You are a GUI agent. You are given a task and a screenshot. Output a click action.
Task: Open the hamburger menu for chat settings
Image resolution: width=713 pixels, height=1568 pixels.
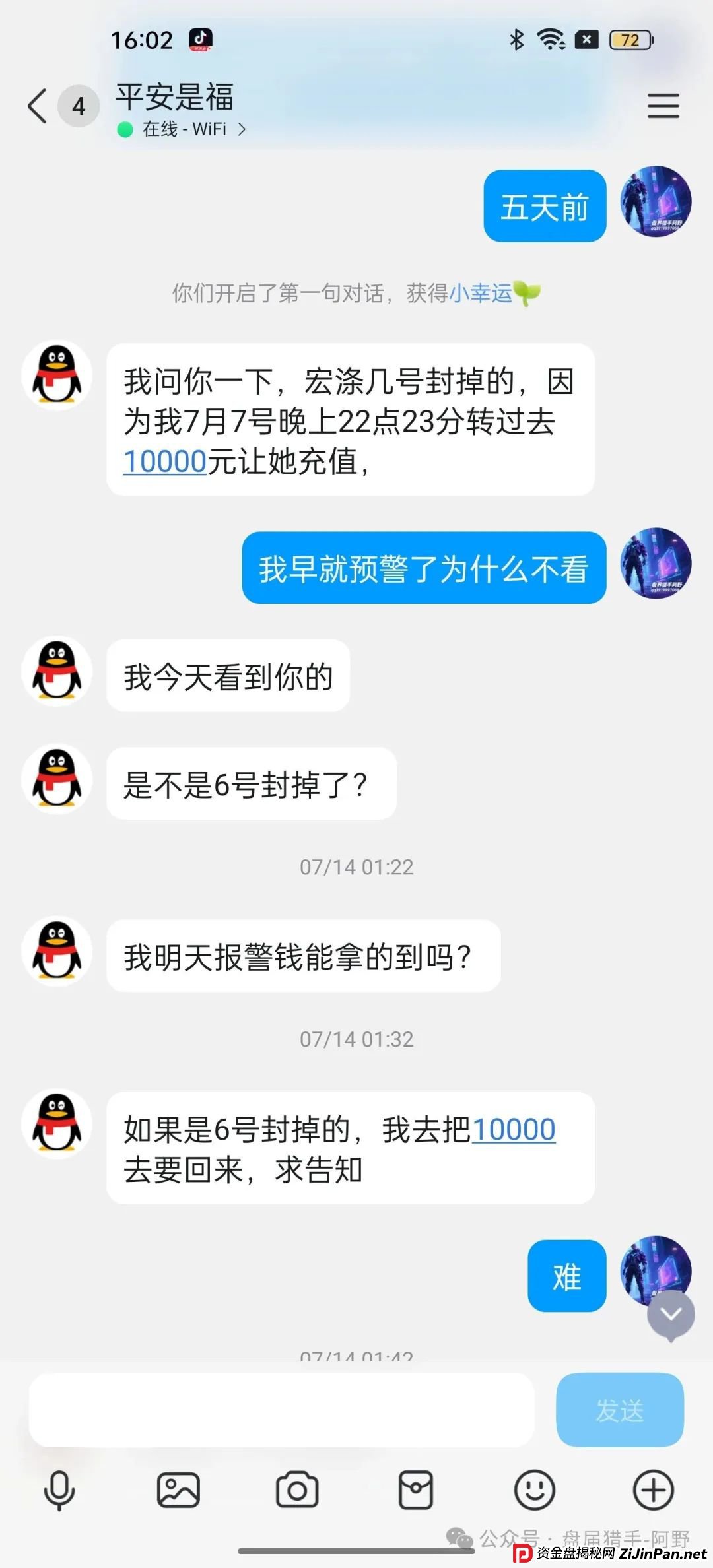(663, 106)
